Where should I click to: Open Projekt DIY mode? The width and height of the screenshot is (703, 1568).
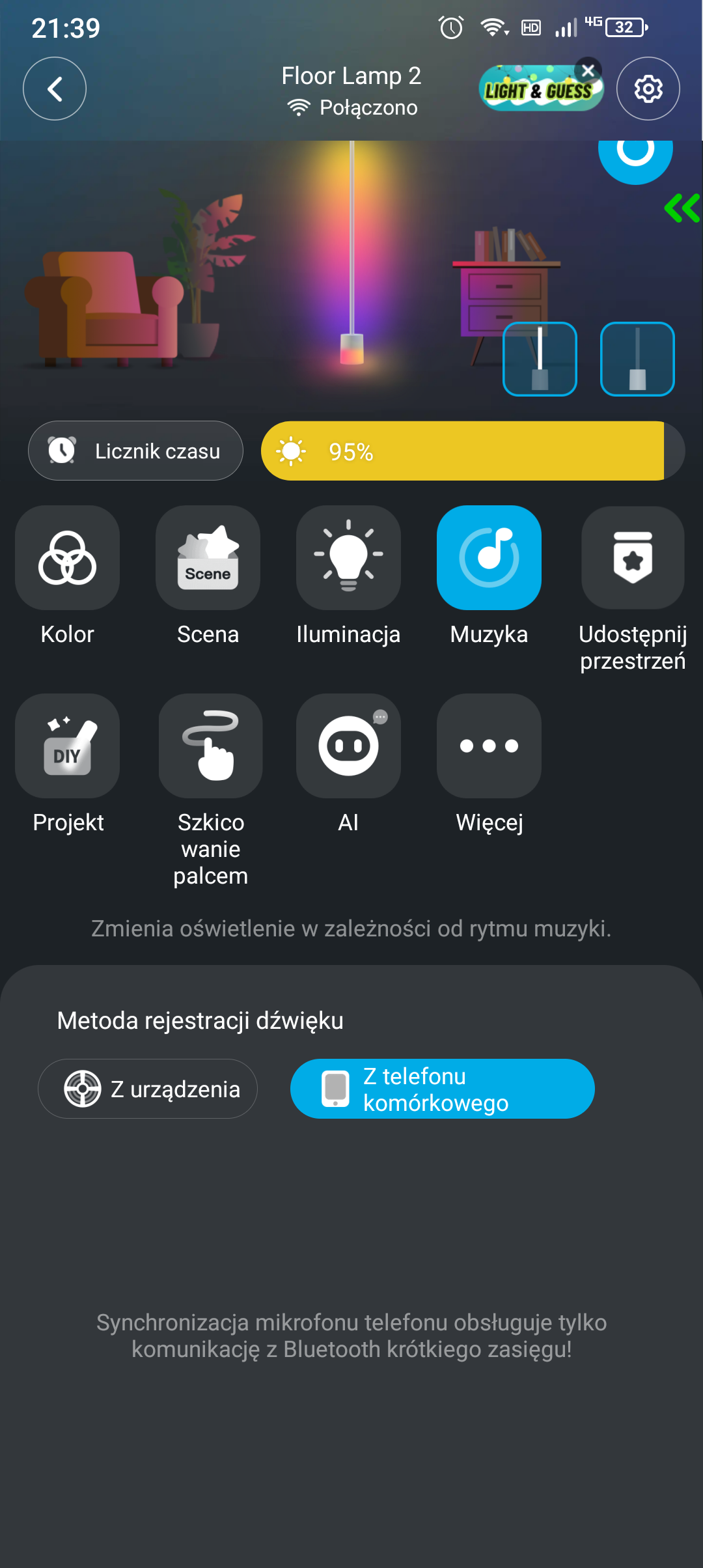(x=68, y=746)
